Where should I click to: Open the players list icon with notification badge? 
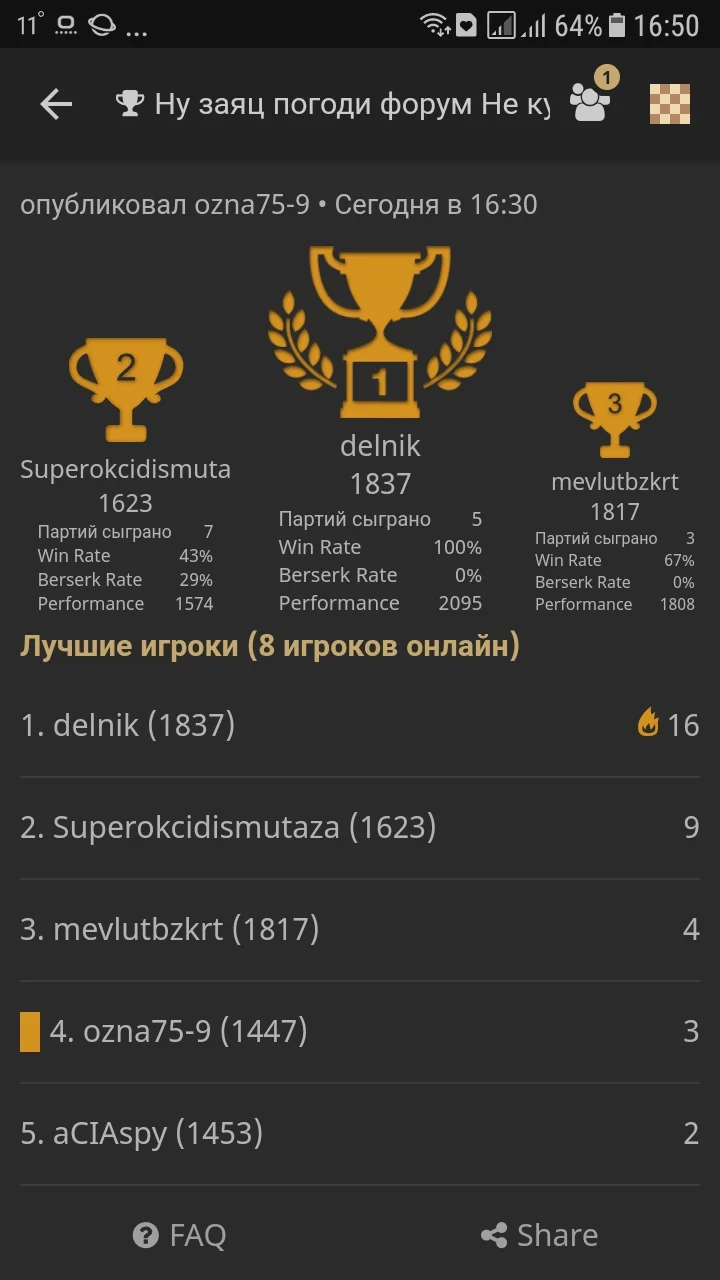[x=590, y=105]
